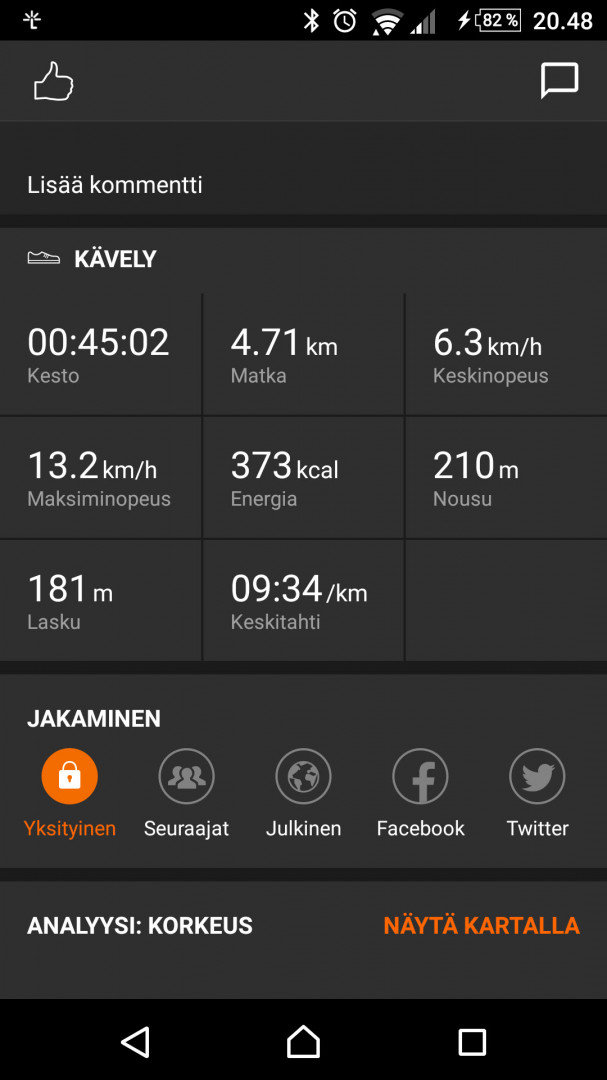607x1080 pixels.
Task: Share workout to Facebook
Action: coord(420,777)
